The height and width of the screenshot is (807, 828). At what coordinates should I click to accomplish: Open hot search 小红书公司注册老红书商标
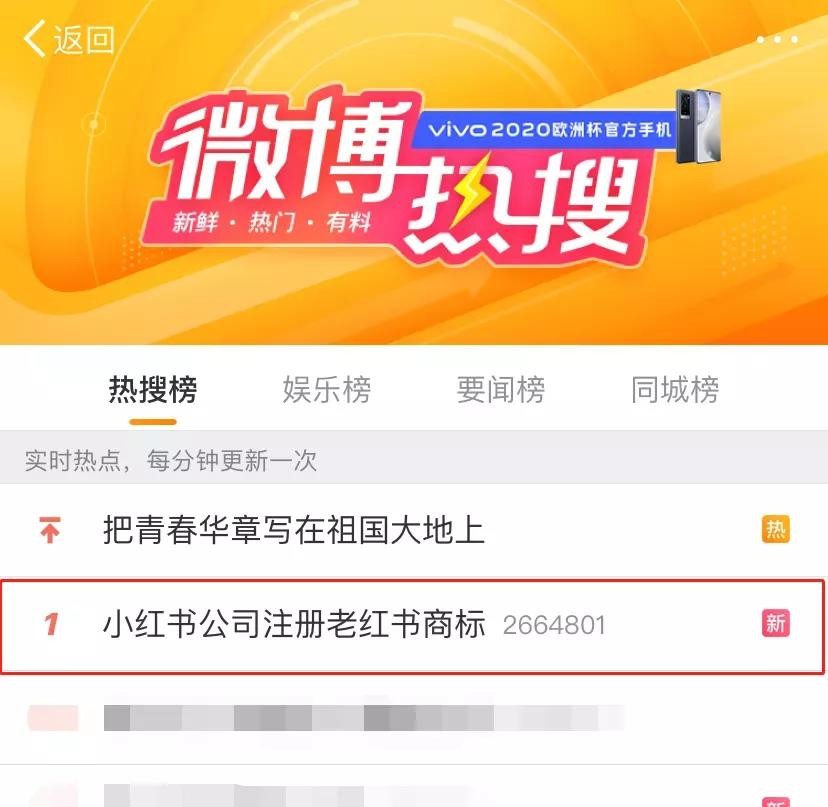[293, 625]
